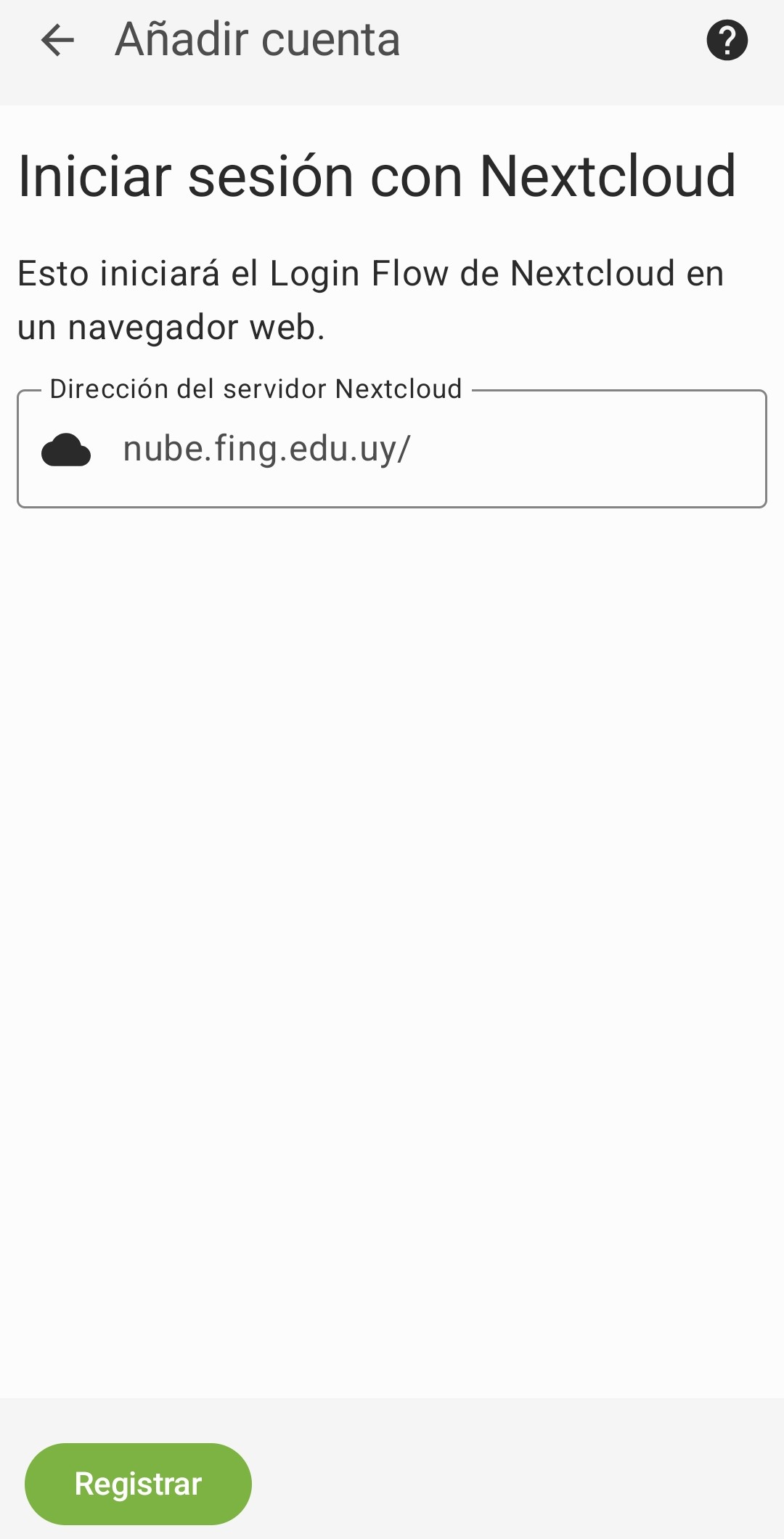Open the help question mark icon
Viewport: 784px width, 1539px height.
click(727, 40)
